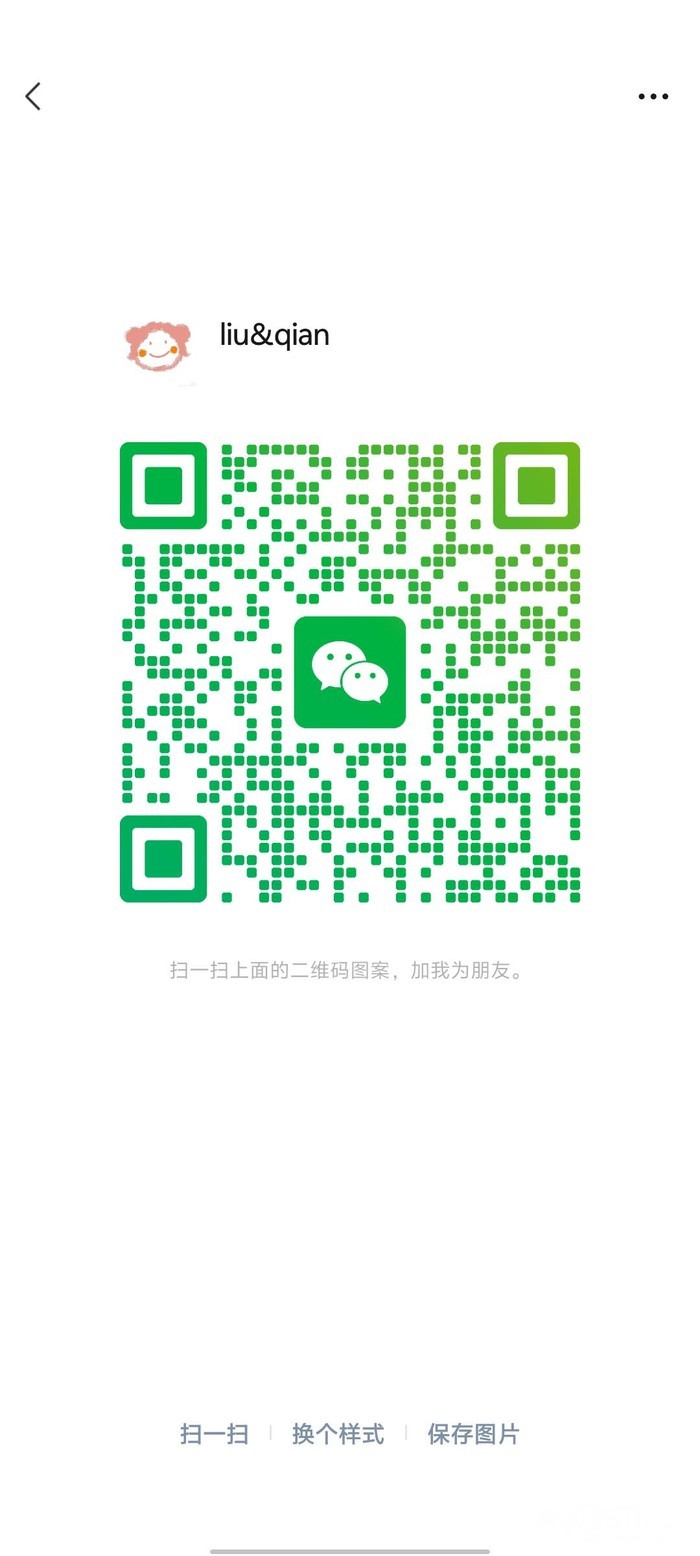Tap 扫一扫 to scan a code
Image resolution: width=700 pixels, height=1556 pixels.
(x=214, y=1433)
